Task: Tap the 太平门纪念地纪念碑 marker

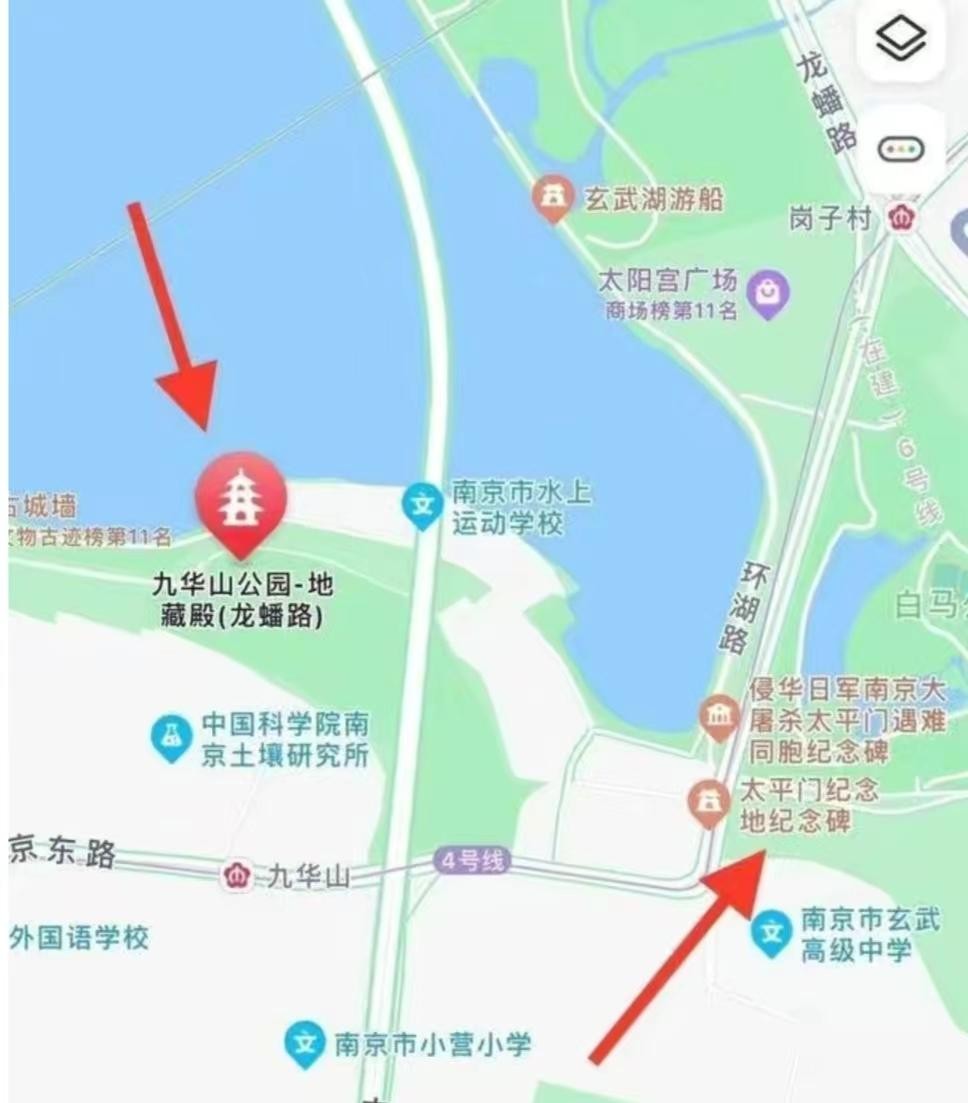Action: point(709,803)
